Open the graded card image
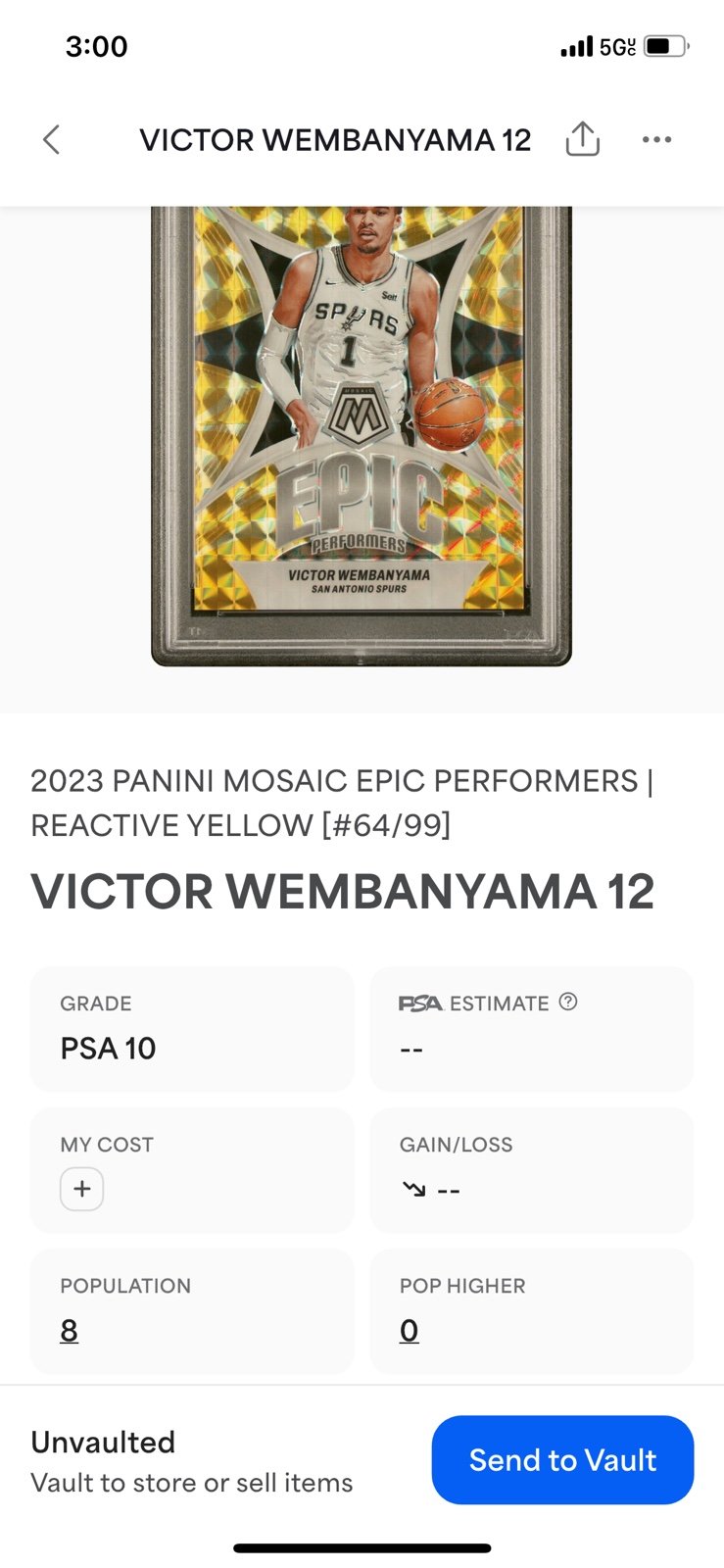The height and width of the screenshot is (1568, 724). point(362,436)
